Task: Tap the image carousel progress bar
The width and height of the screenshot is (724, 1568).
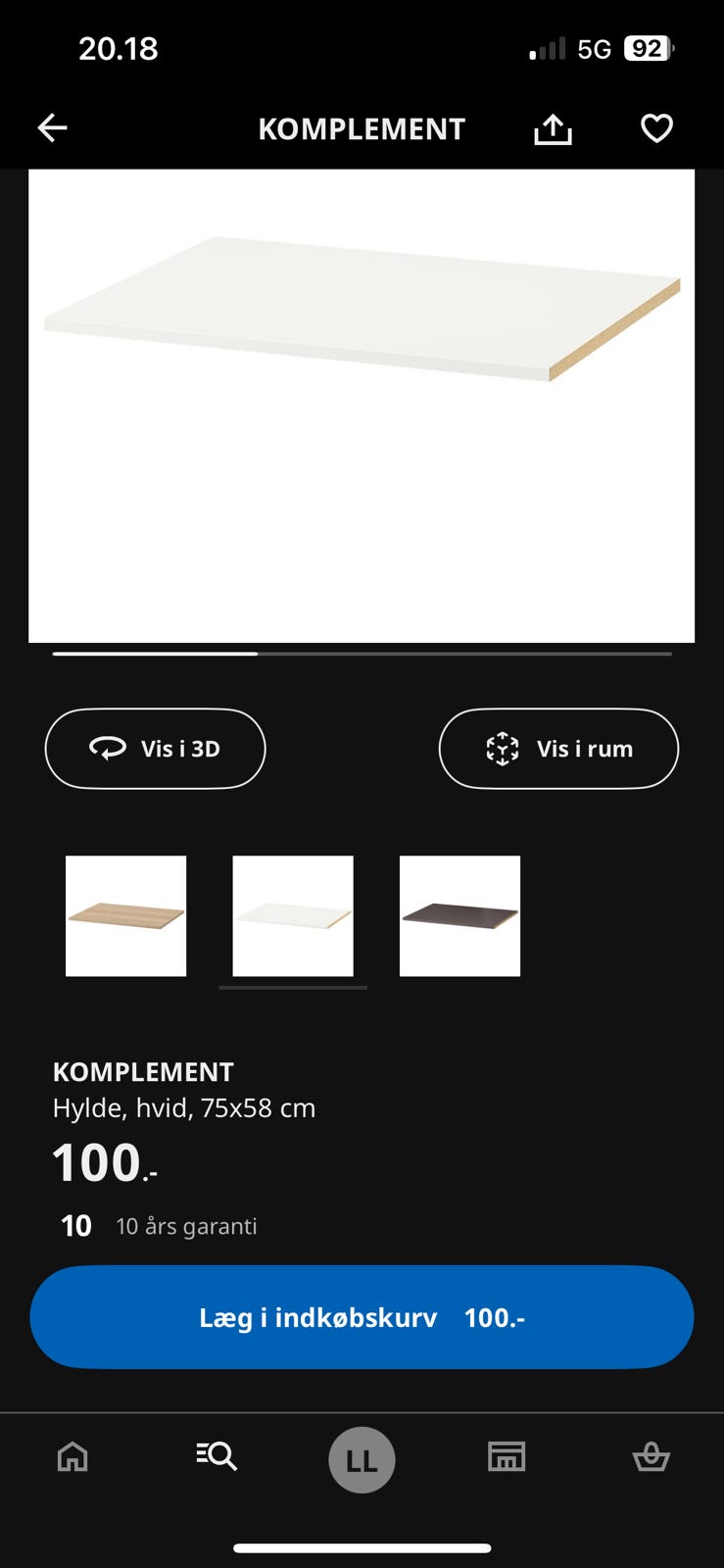Action: (362, 653)
